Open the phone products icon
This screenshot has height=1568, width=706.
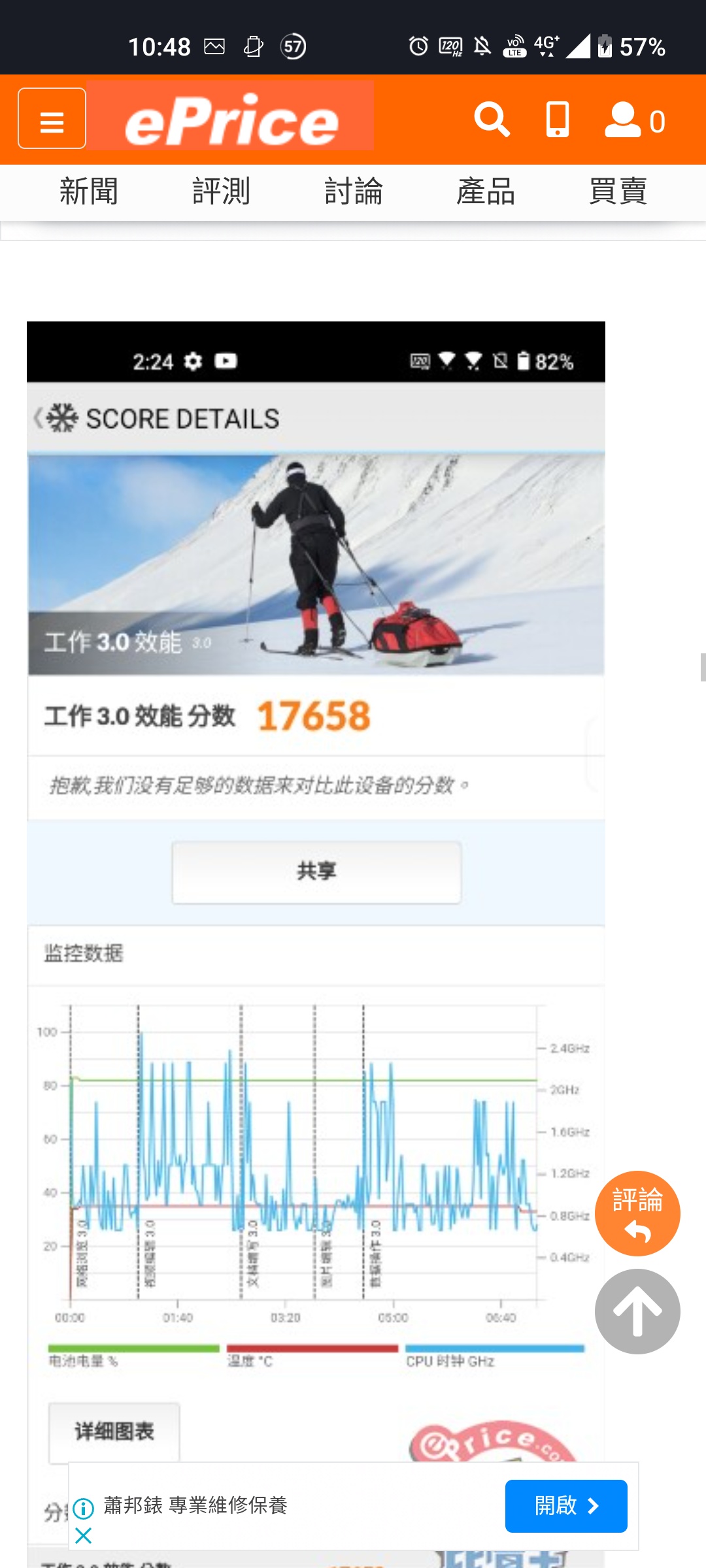click(x=557, y=120)
